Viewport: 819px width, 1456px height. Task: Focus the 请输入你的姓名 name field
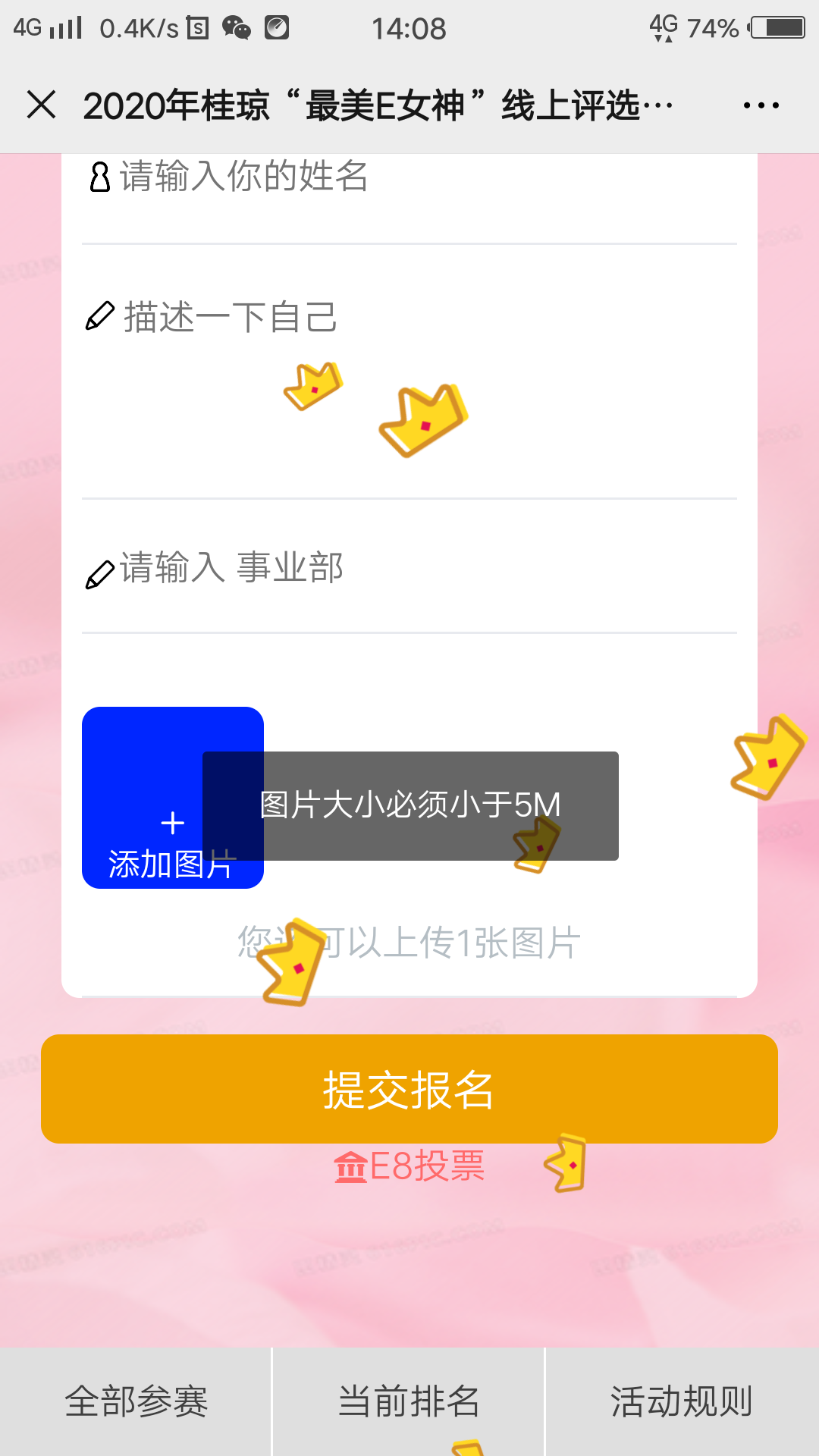[409, 199]
